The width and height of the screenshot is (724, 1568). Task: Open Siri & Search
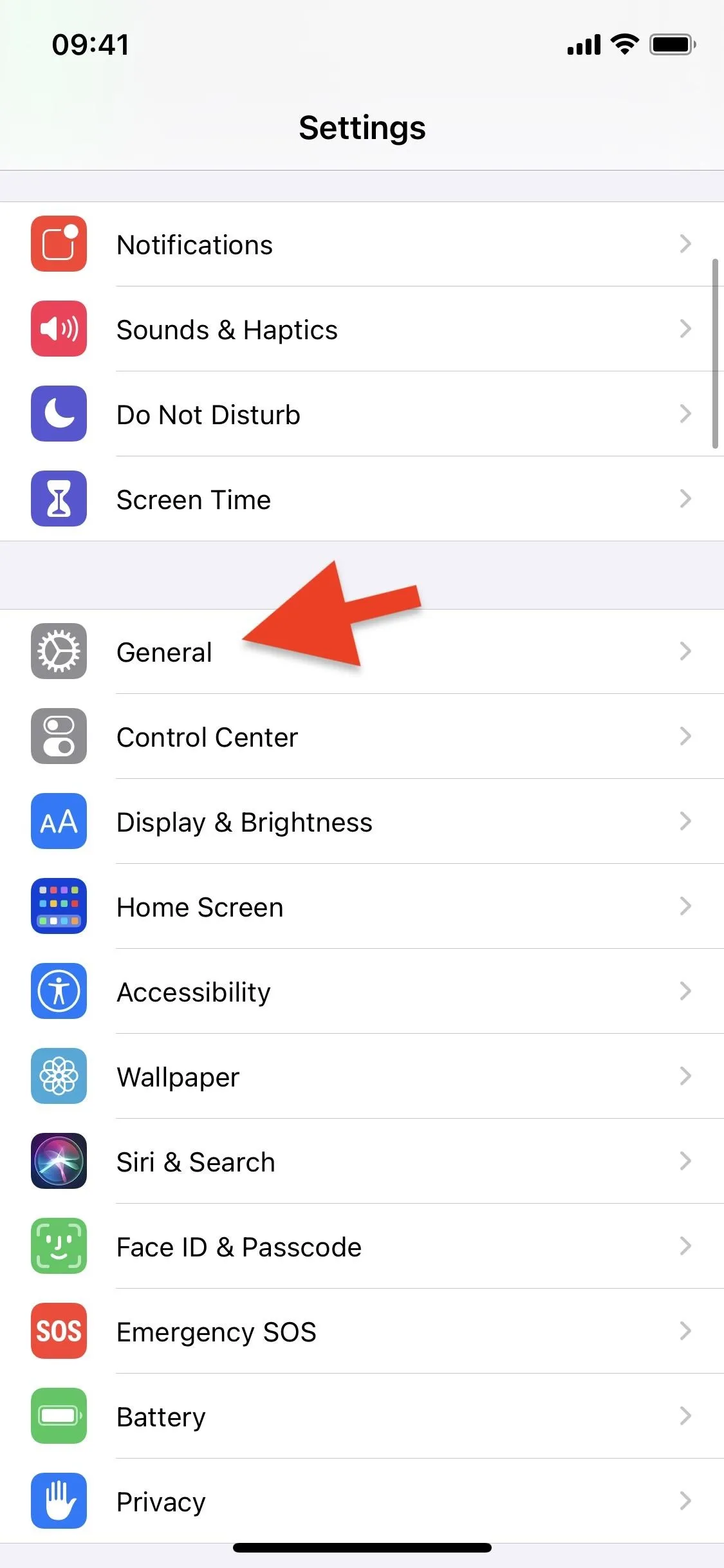pos(362,1161)
